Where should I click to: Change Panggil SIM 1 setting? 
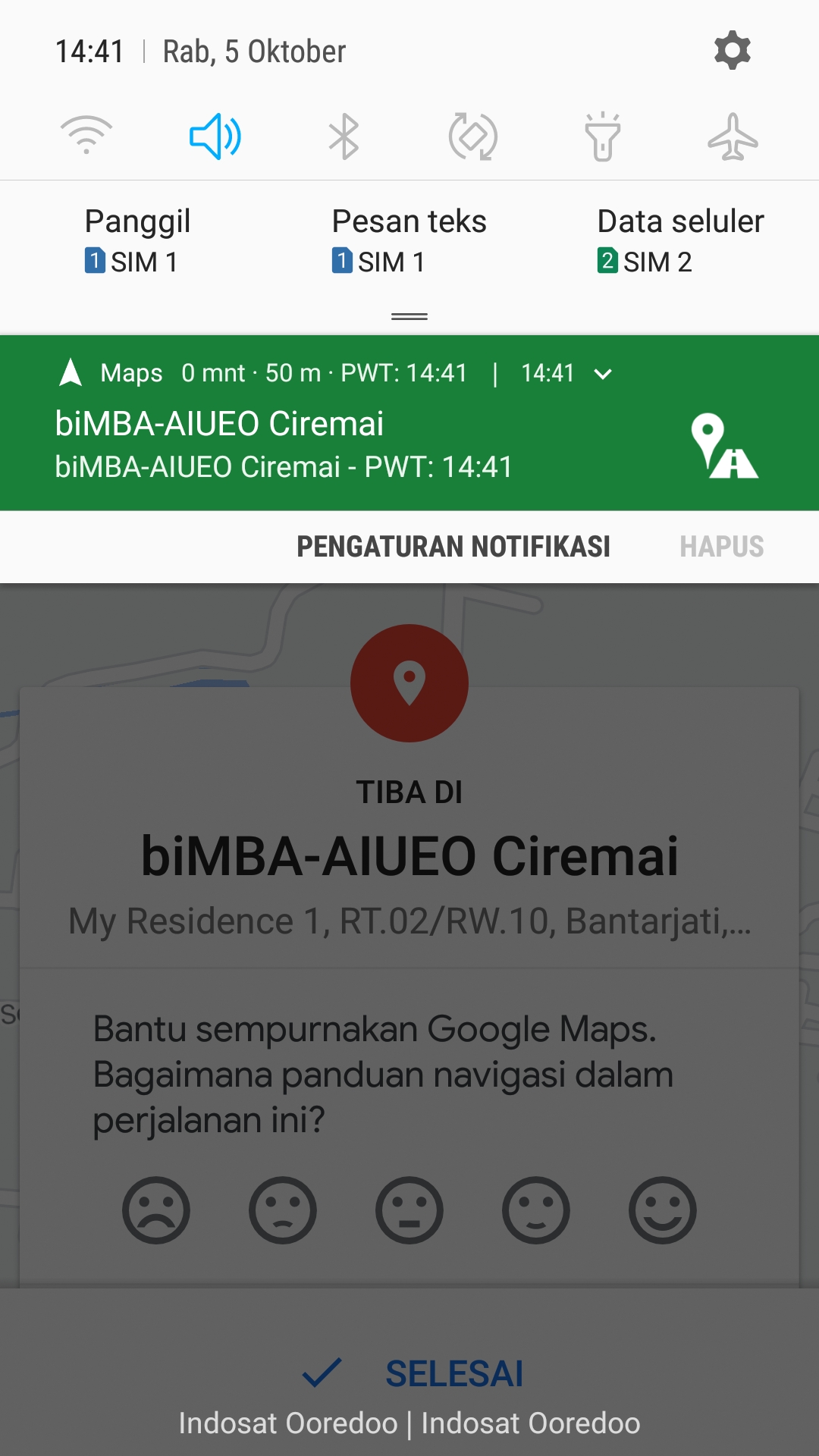point(137,241)
